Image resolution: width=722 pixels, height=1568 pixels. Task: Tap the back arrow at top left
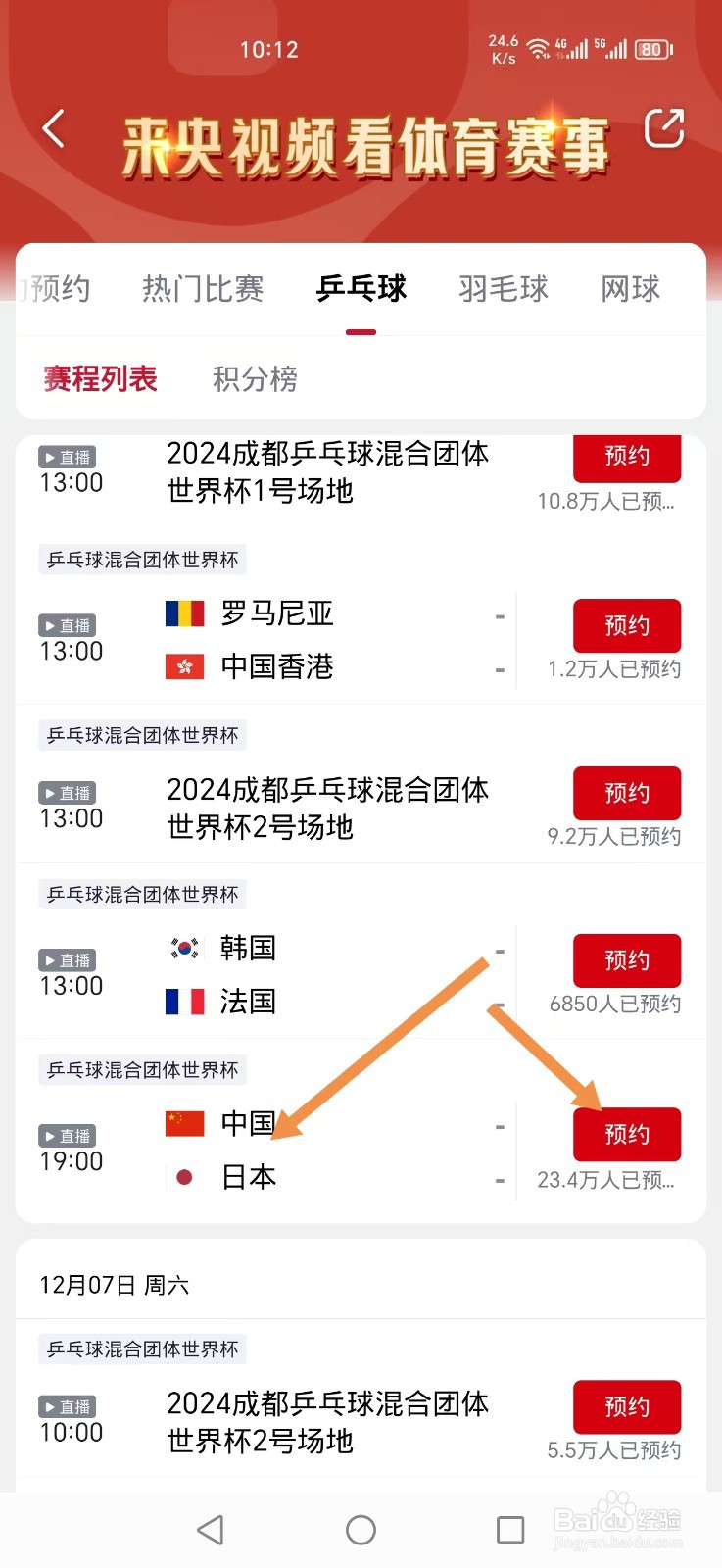pyautogui.click(x=53, y=127)
